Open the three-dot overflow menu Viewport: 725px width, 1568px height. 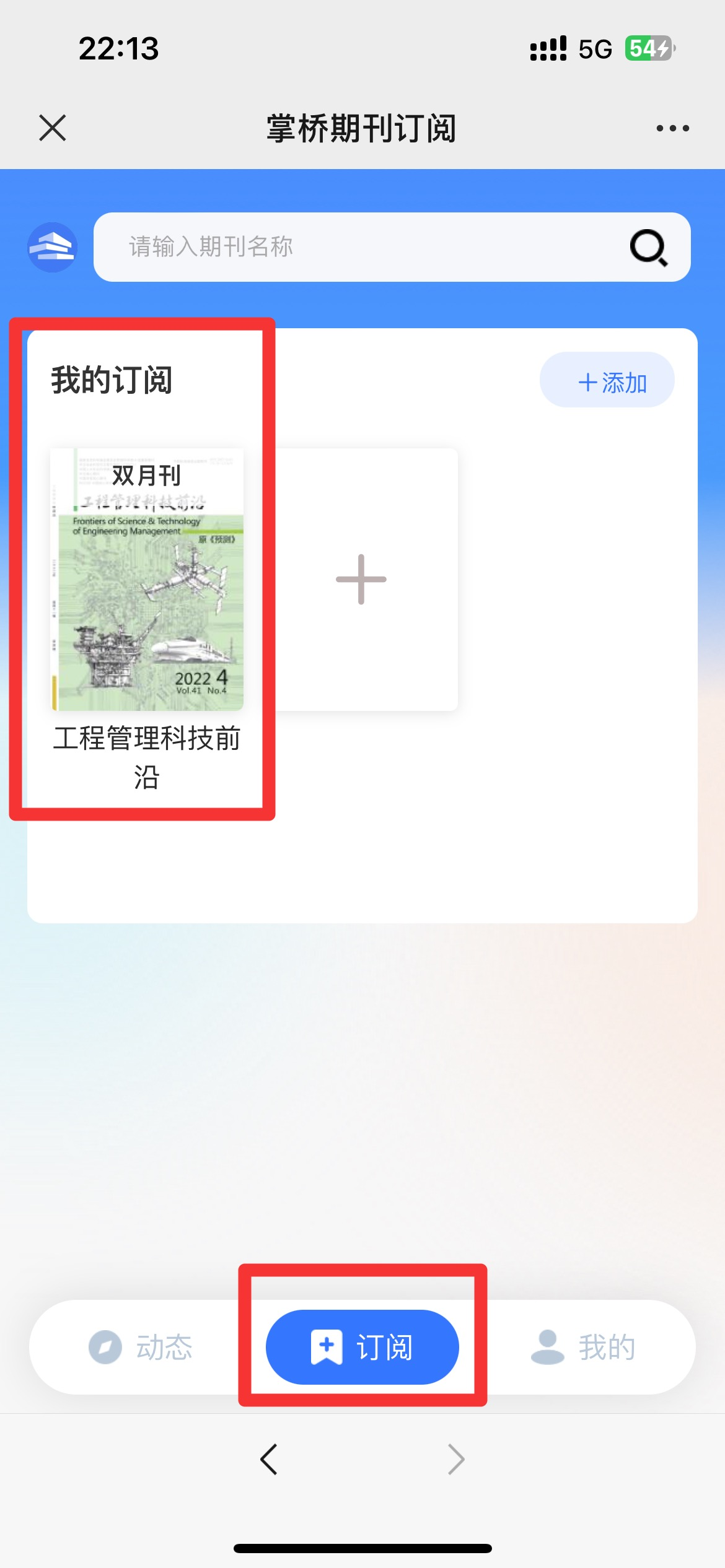coord(672,128)
